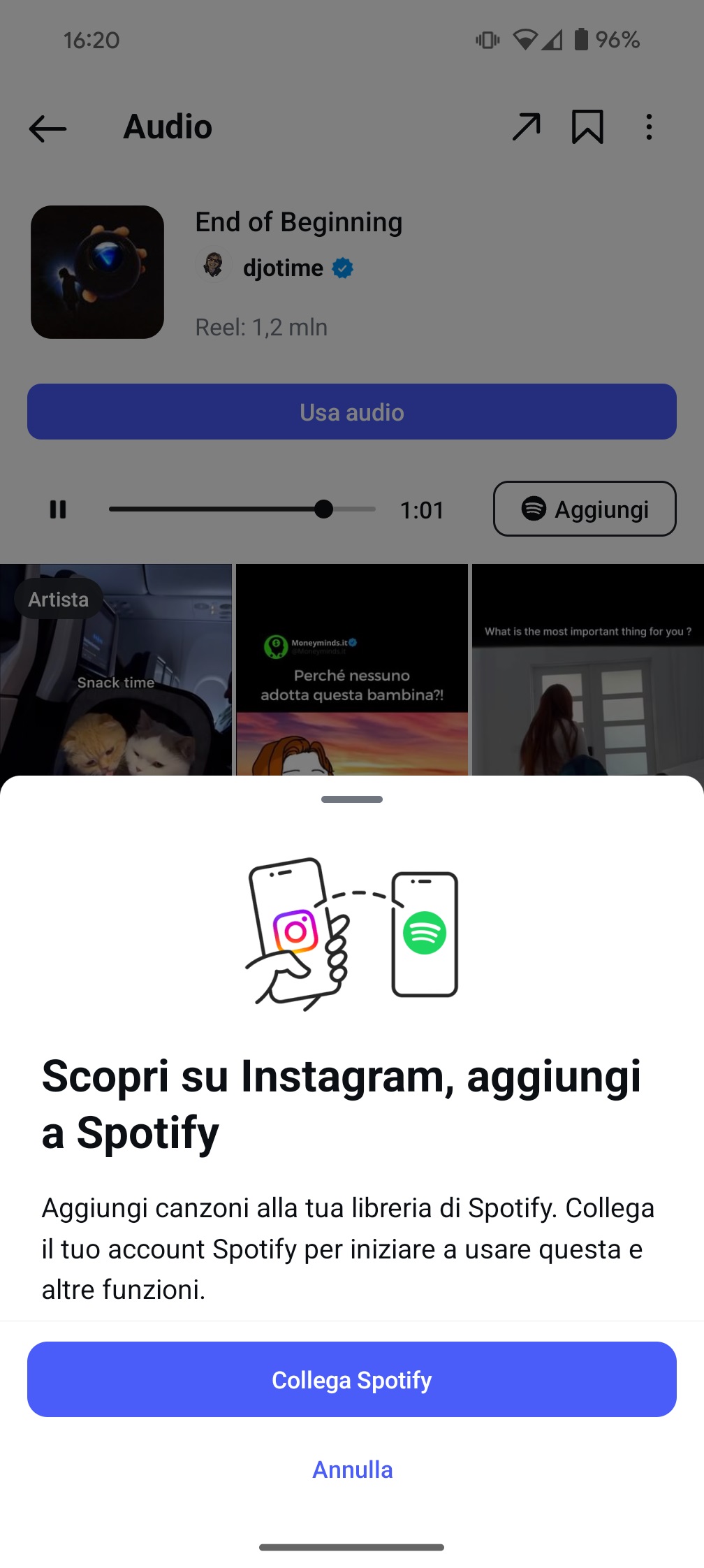
Task: Connect your Spotify account
Action: pyautogui.click(x=352, y=1379)
